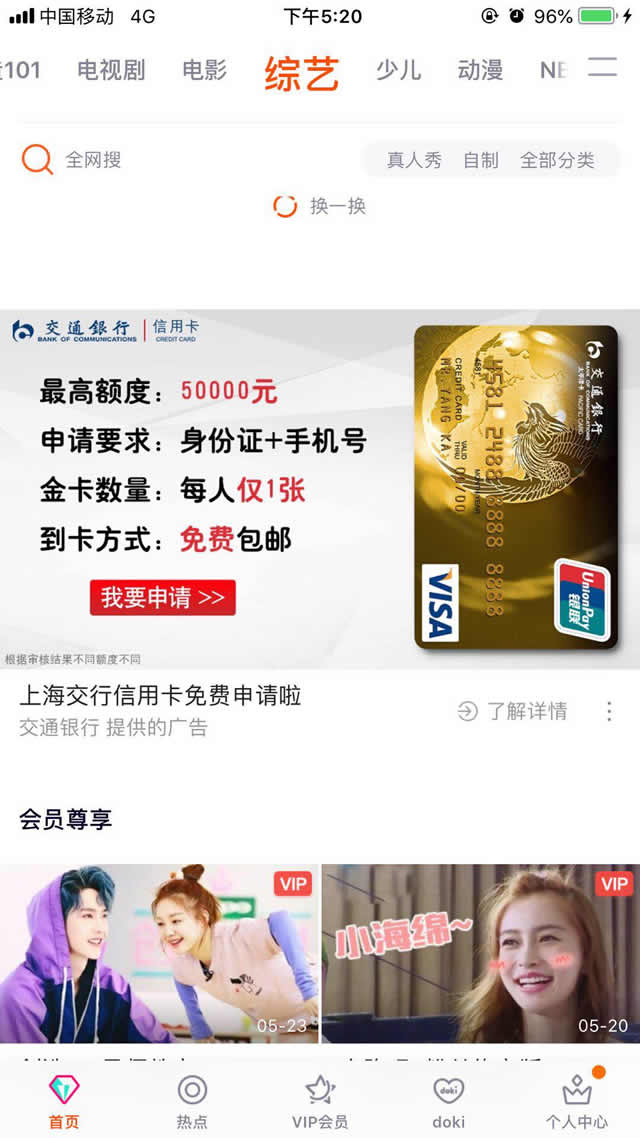Open the ad's overflow menu
Screen dimensions: 640x1138
pyautogui.click(x=609, y=711)
